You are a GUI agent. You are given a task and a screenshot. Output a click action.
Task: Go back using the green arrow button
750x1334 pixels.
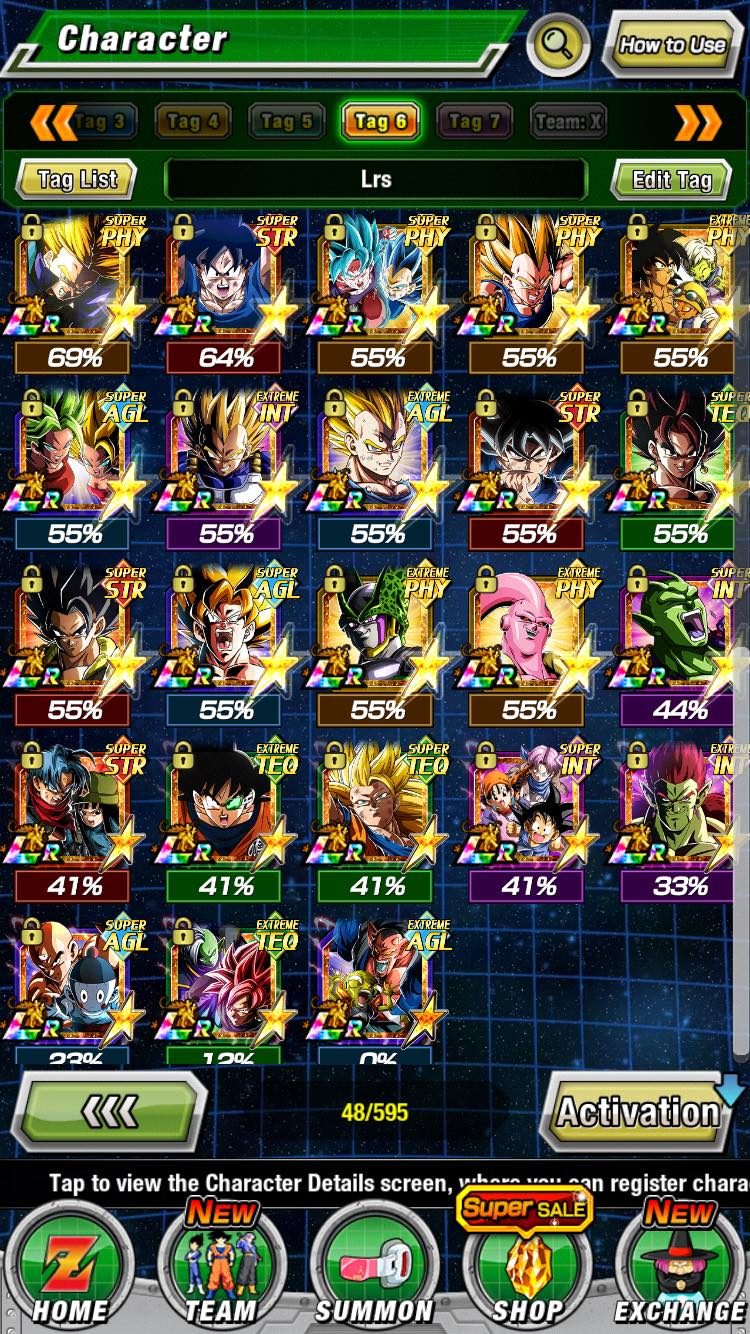[108, 1112]
